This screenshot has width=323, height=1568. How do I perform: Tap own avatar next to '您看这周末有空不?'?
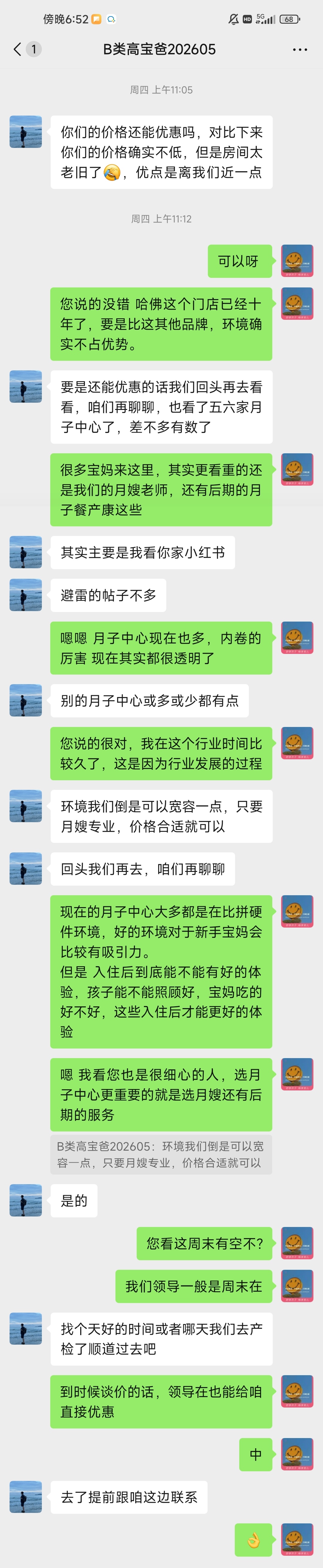coord(297,1243)
